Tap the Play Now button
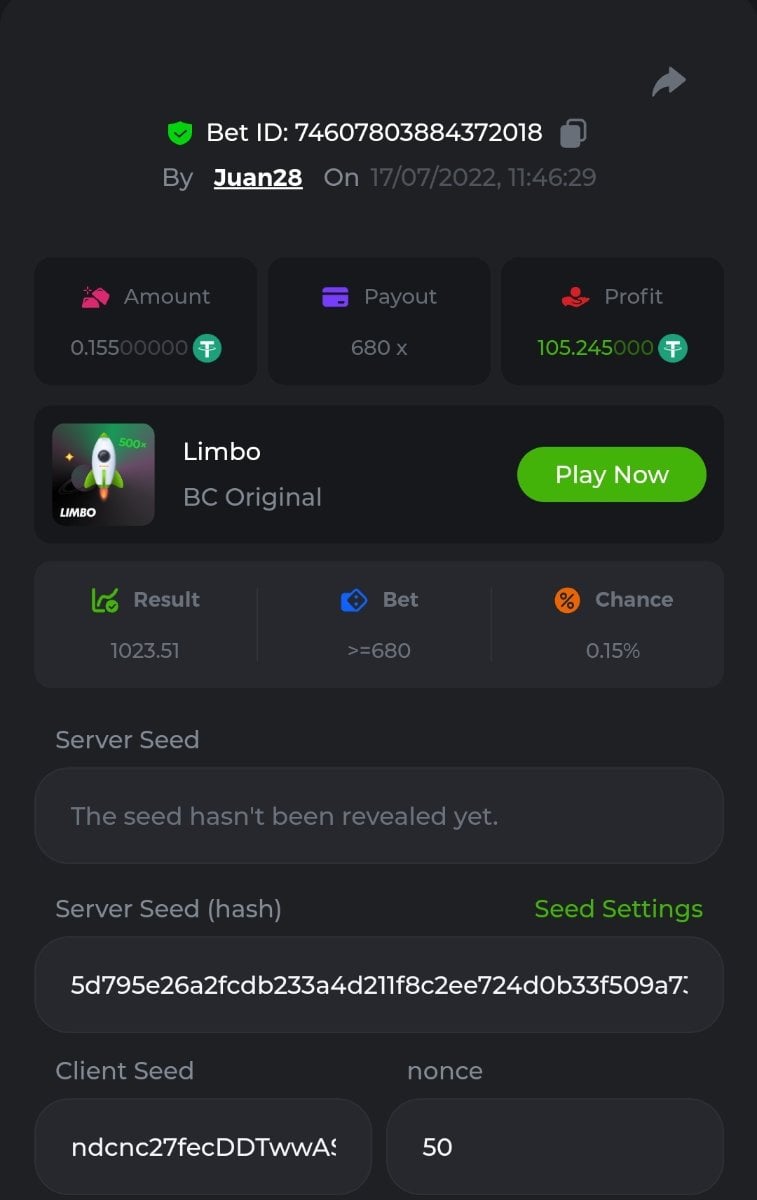 pyautogui.click(x=611, y=474)
